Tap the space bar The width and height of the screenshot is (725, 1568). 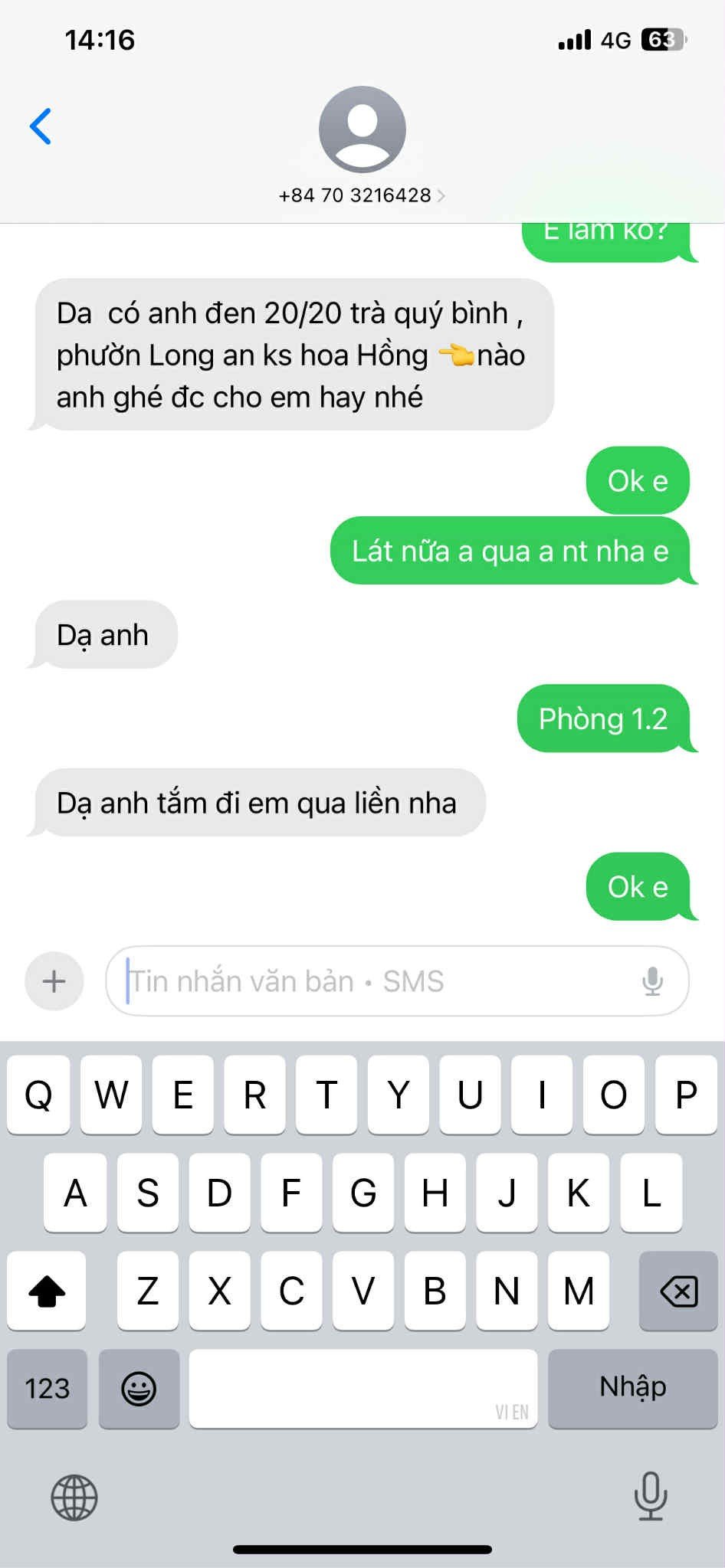tap(362, 1388)
